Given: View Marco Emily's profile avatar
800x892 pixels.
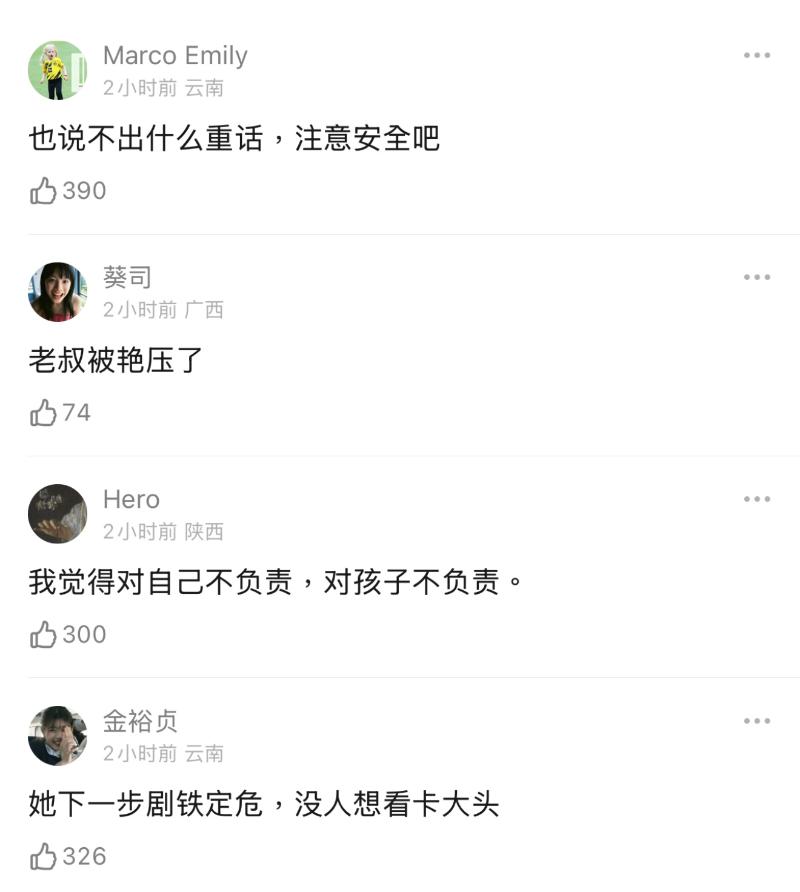Looking at the screenshot, I should pos(57,70).
